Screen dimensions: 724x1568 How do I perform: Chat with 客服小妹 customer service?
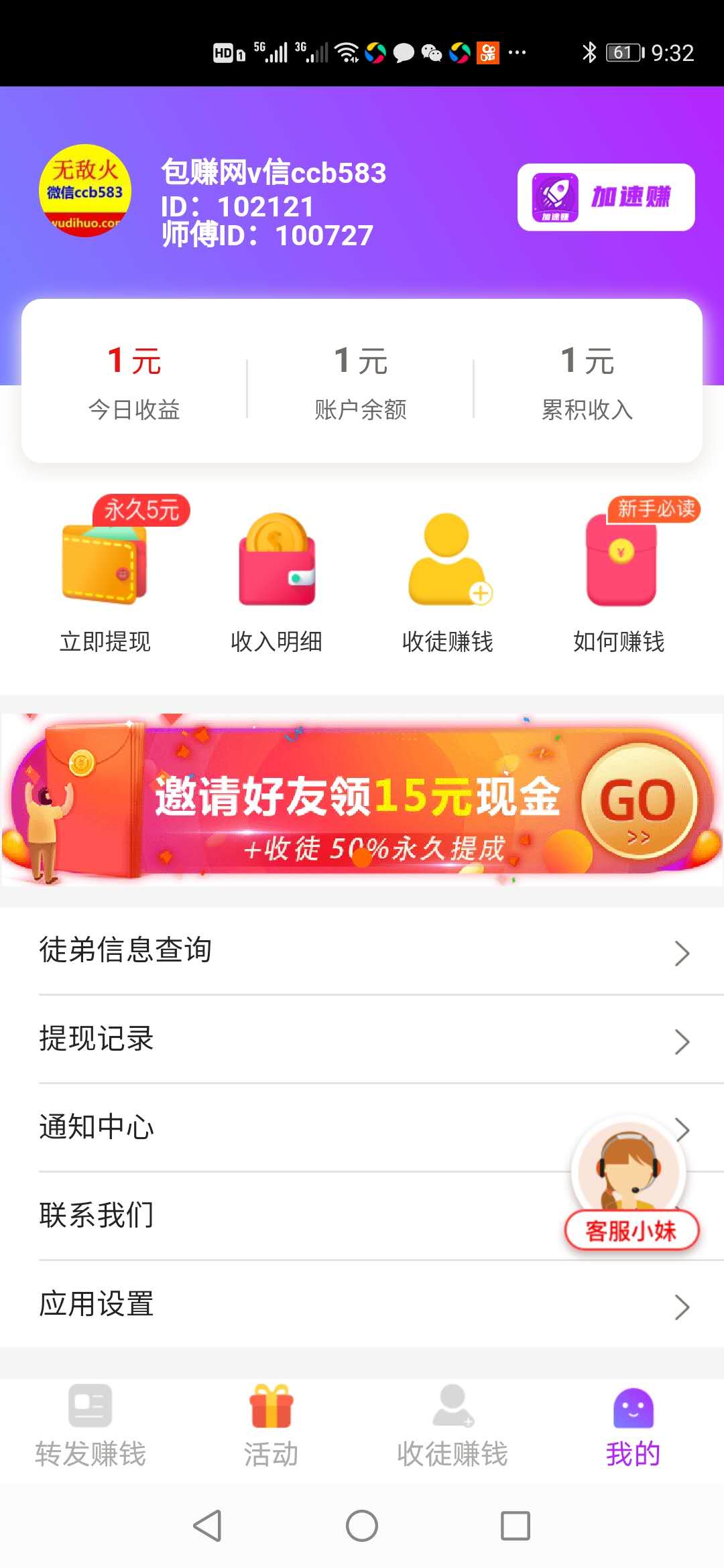(x=630, y=1186)
